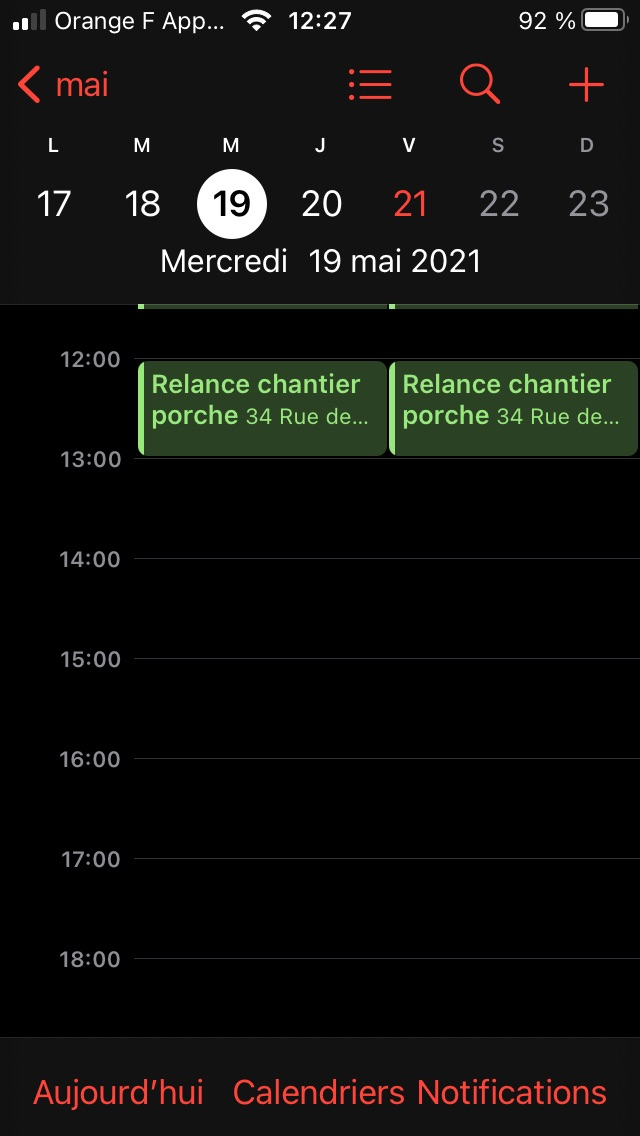The width and height of the screenshot is (640, 1136).
Task: View Sunday 23
Action: tap(588, 204)
